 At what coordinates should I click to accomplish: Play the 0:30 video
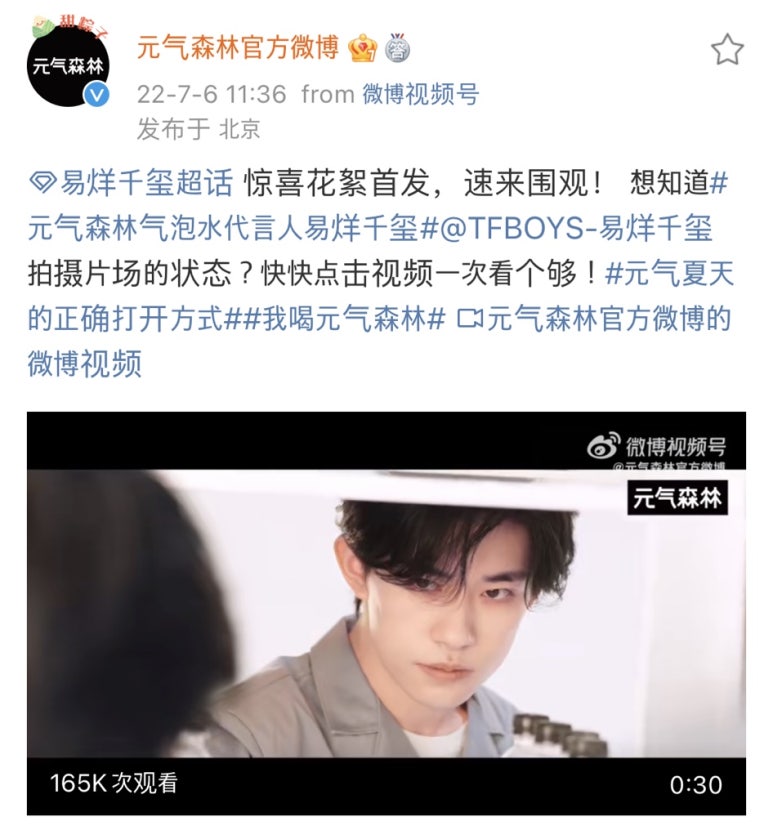pyautogui.click(x=386, y=613)
